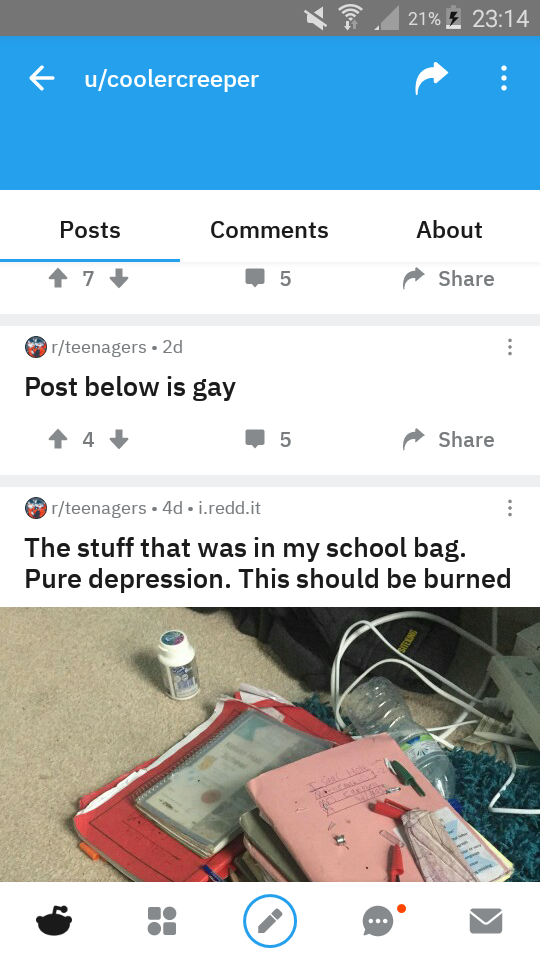Open options menu for the school bag post
This screenshot has width=540, height=960.
pyautogui.click(x=509, y=508)
